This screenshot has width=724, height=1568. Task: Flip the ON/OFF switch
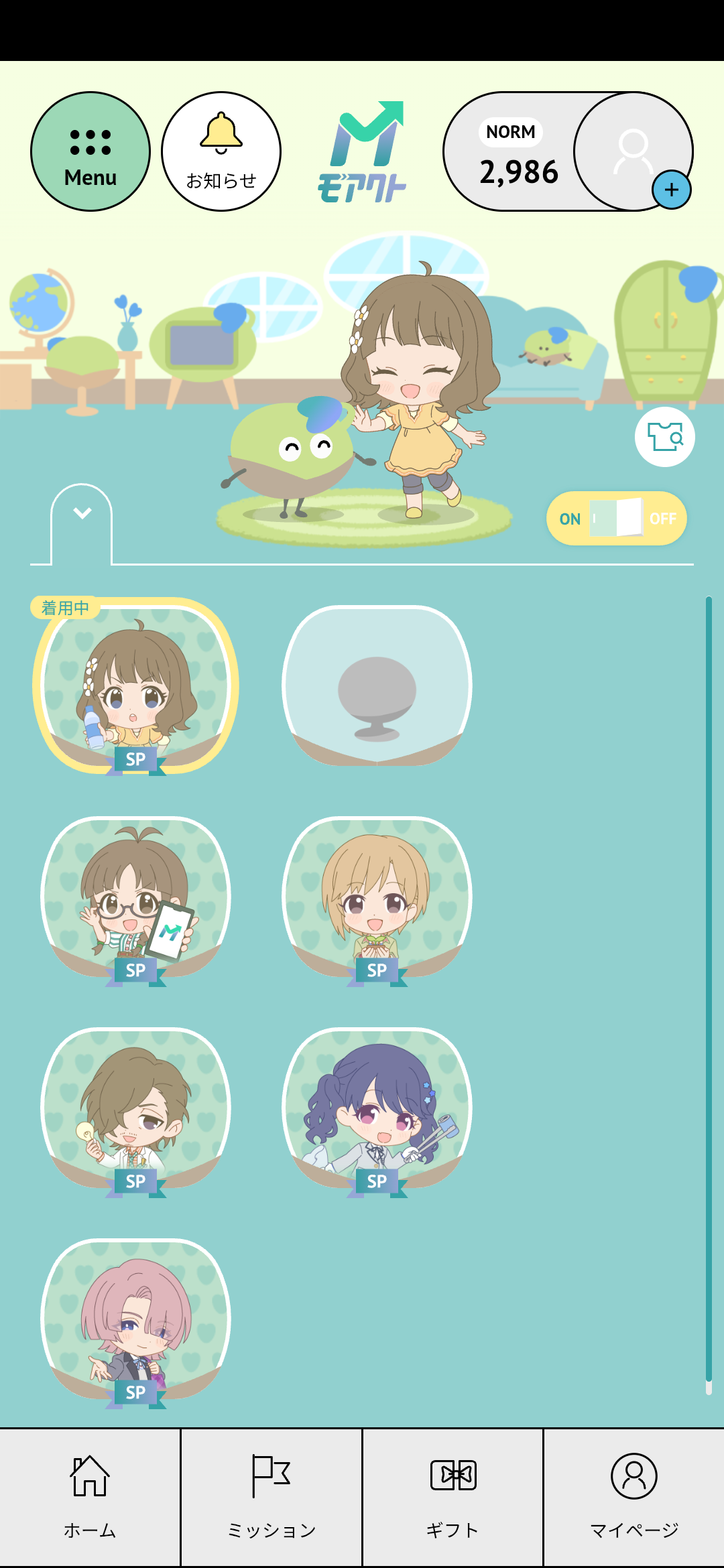pyautogui.click(x=616, y=518)
